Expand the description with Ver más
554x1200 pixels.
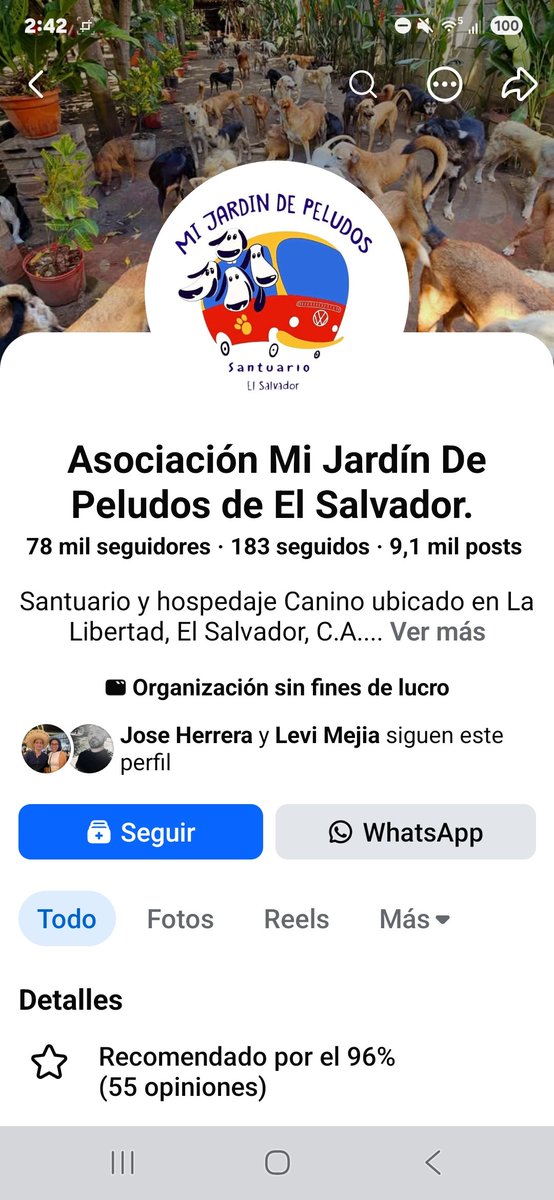tap(438, 632)
